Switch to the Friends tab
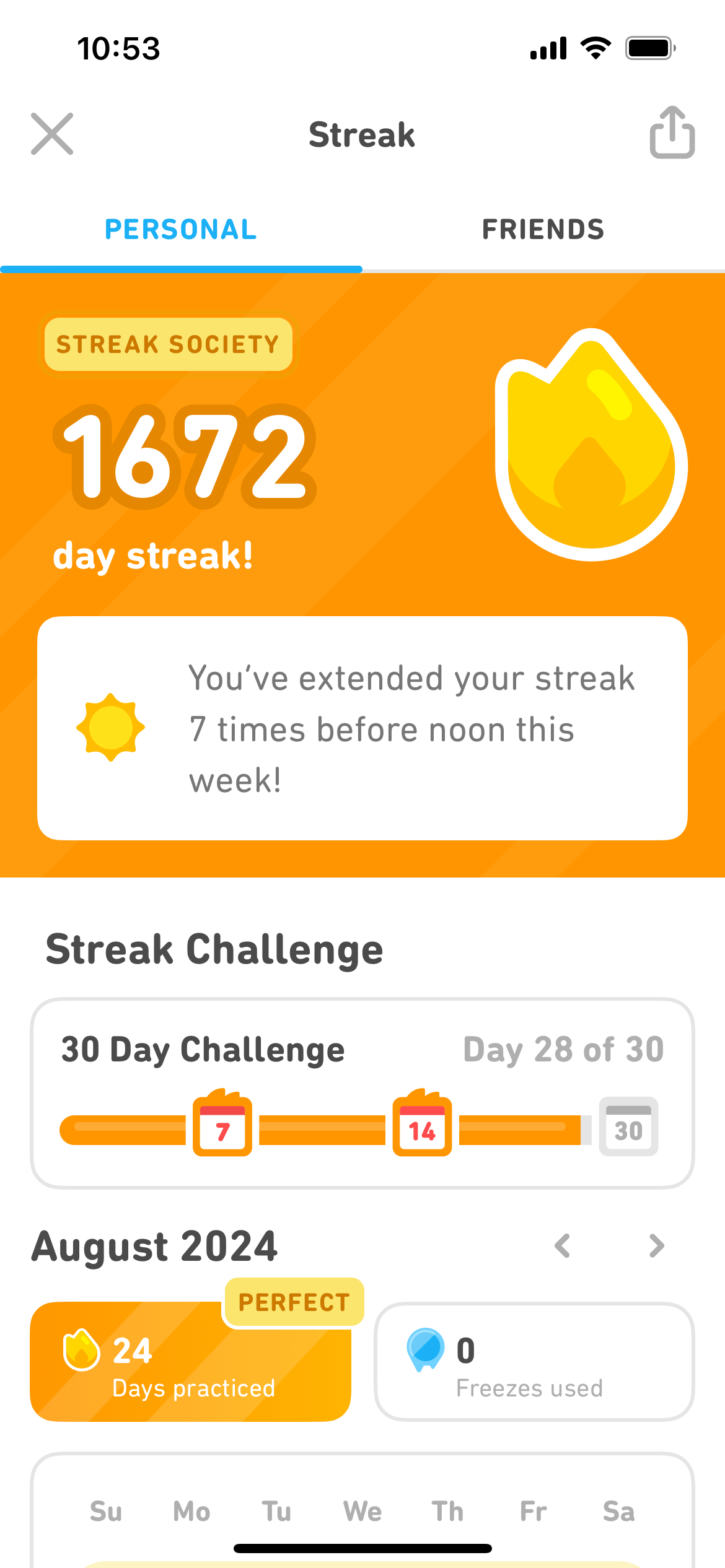725x1568 pixels. click(x=543, y=230)
